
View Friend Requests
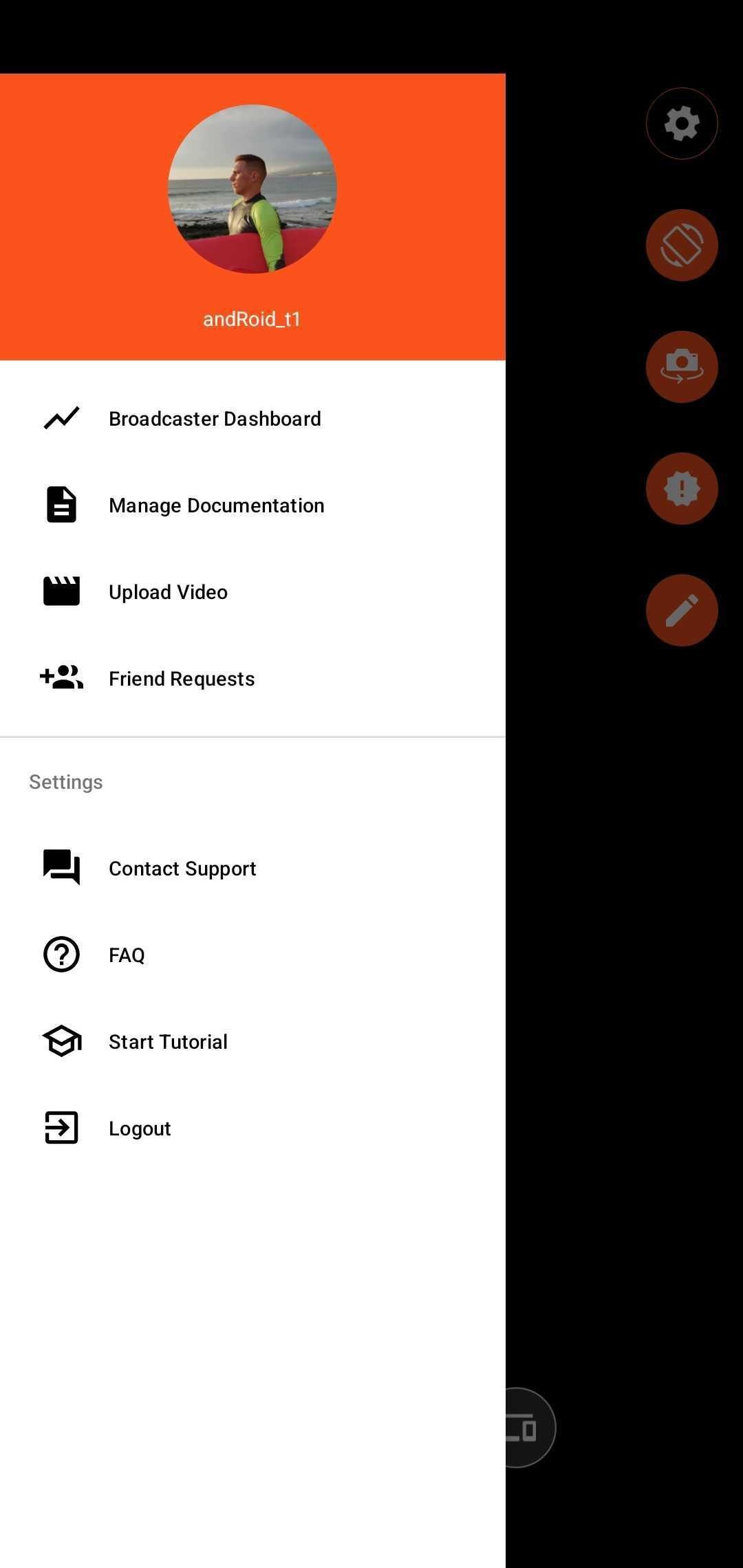(x=182, y=679)
